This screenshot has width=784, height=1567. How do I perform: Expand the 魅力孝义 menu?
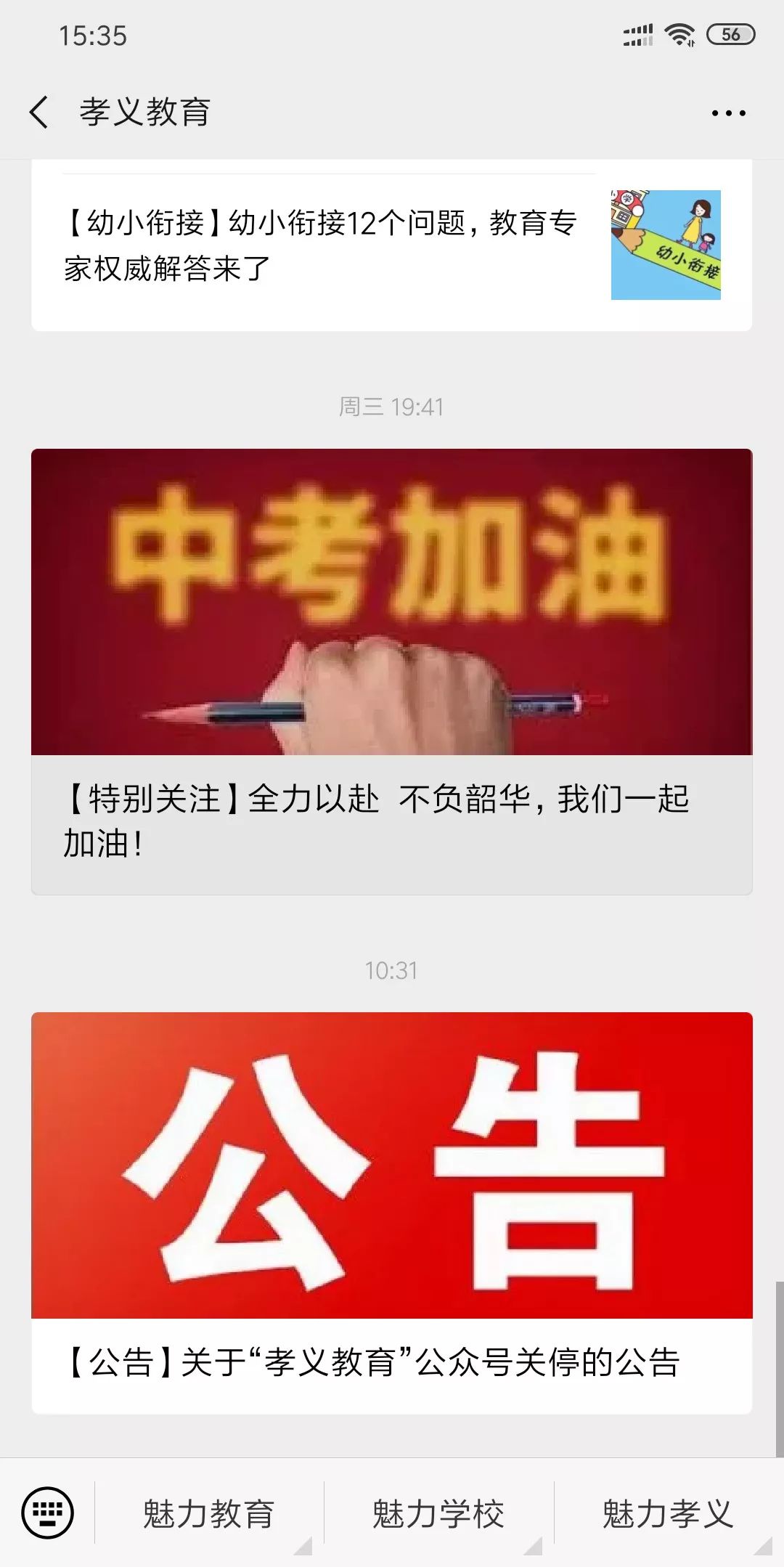click(668, 1513)
